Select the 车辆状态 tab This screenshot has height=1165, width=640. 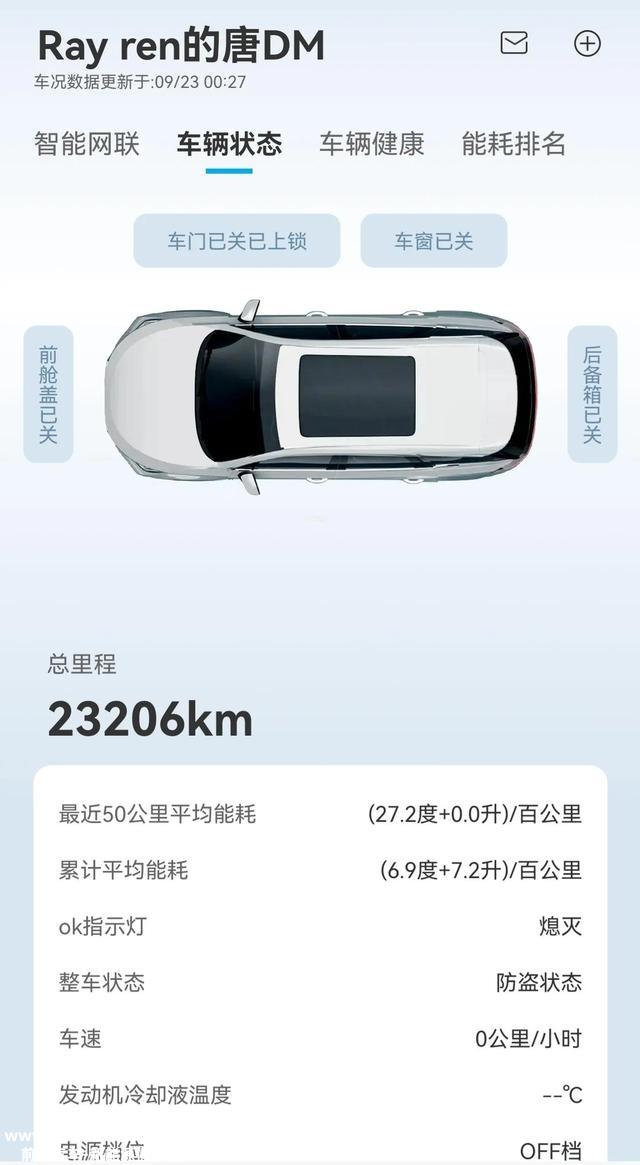(x=229, y=143)
